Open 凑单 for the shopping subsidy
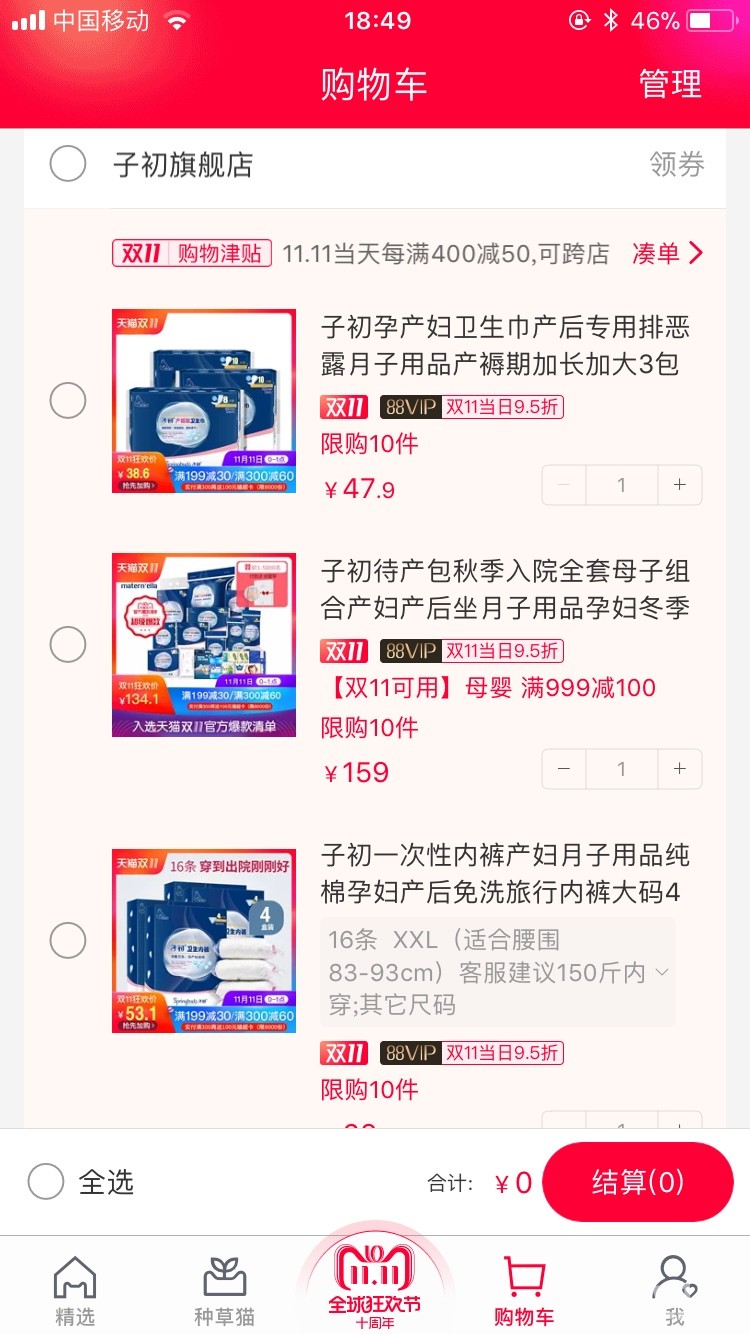The height and width of the screenshot is (1334, 750). tap(667, 253)
